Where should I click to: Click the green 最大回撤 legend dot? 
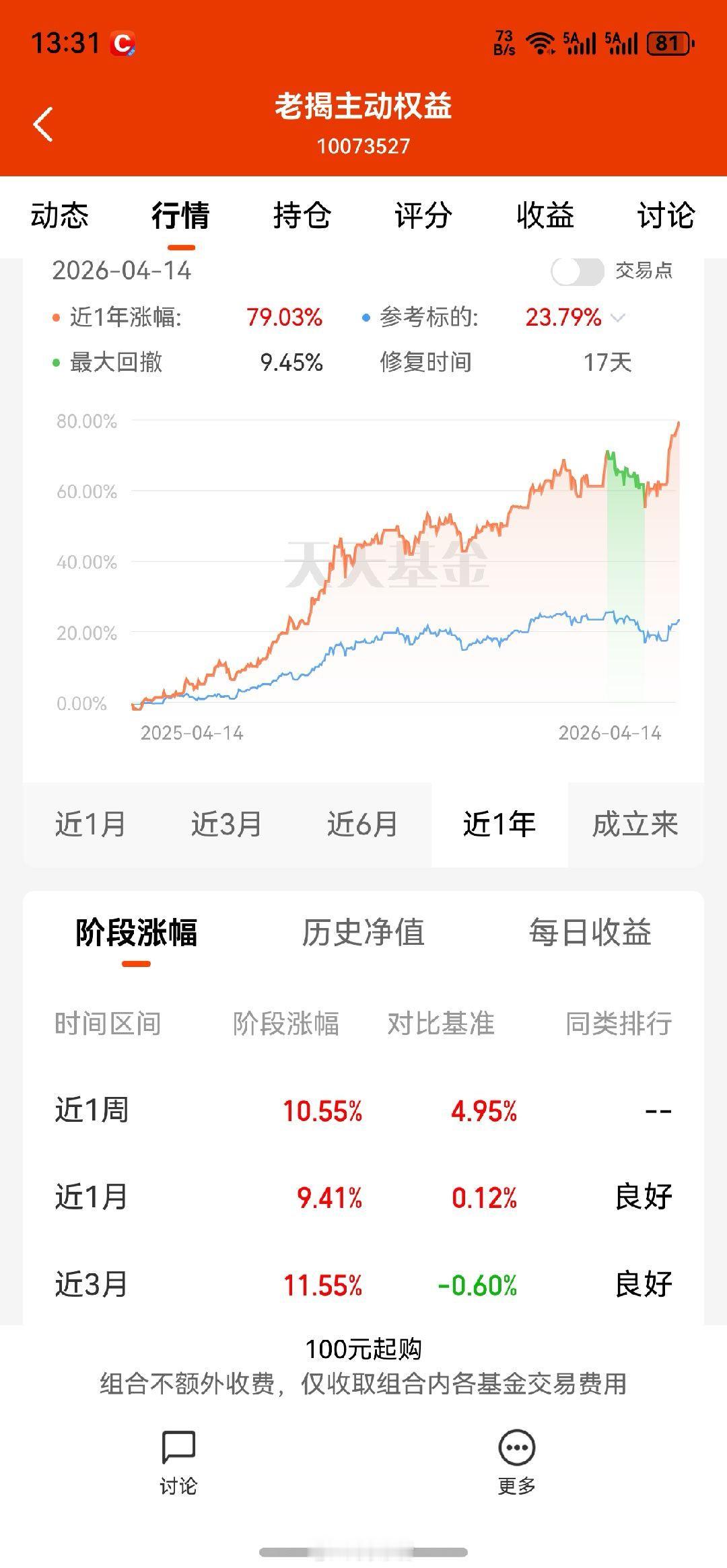pyautogui.click(x=56, y=362)
